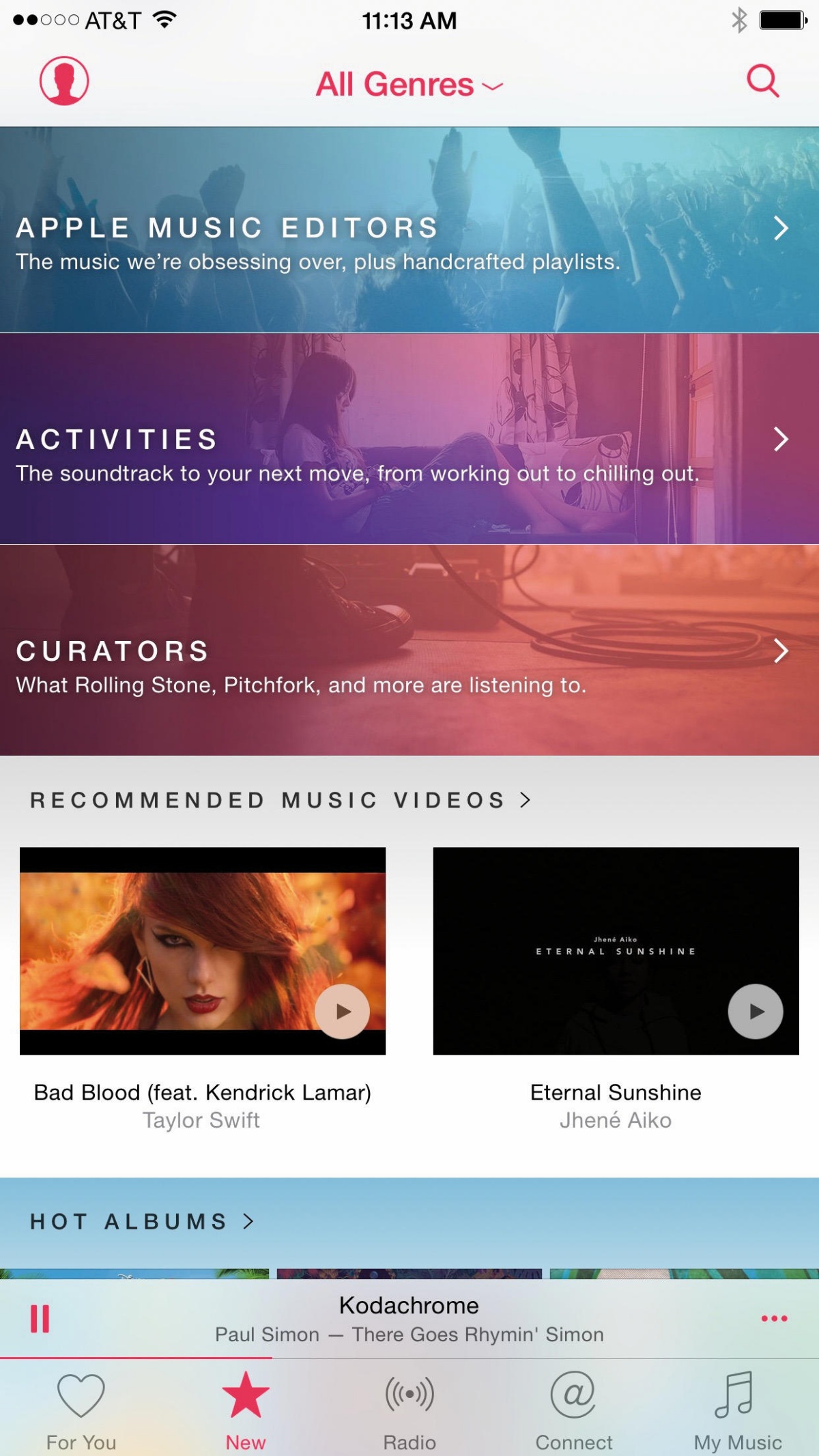Open Apple Music Editors banner

click(409, 230)
